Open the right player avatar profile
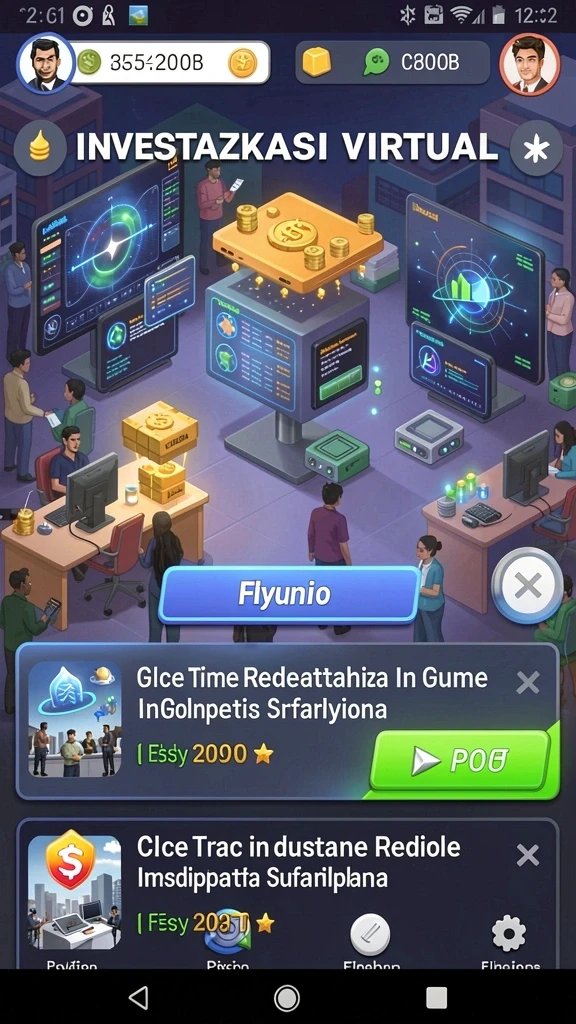576x1024 pixels. pyautogui.click(x=530, y=64)
